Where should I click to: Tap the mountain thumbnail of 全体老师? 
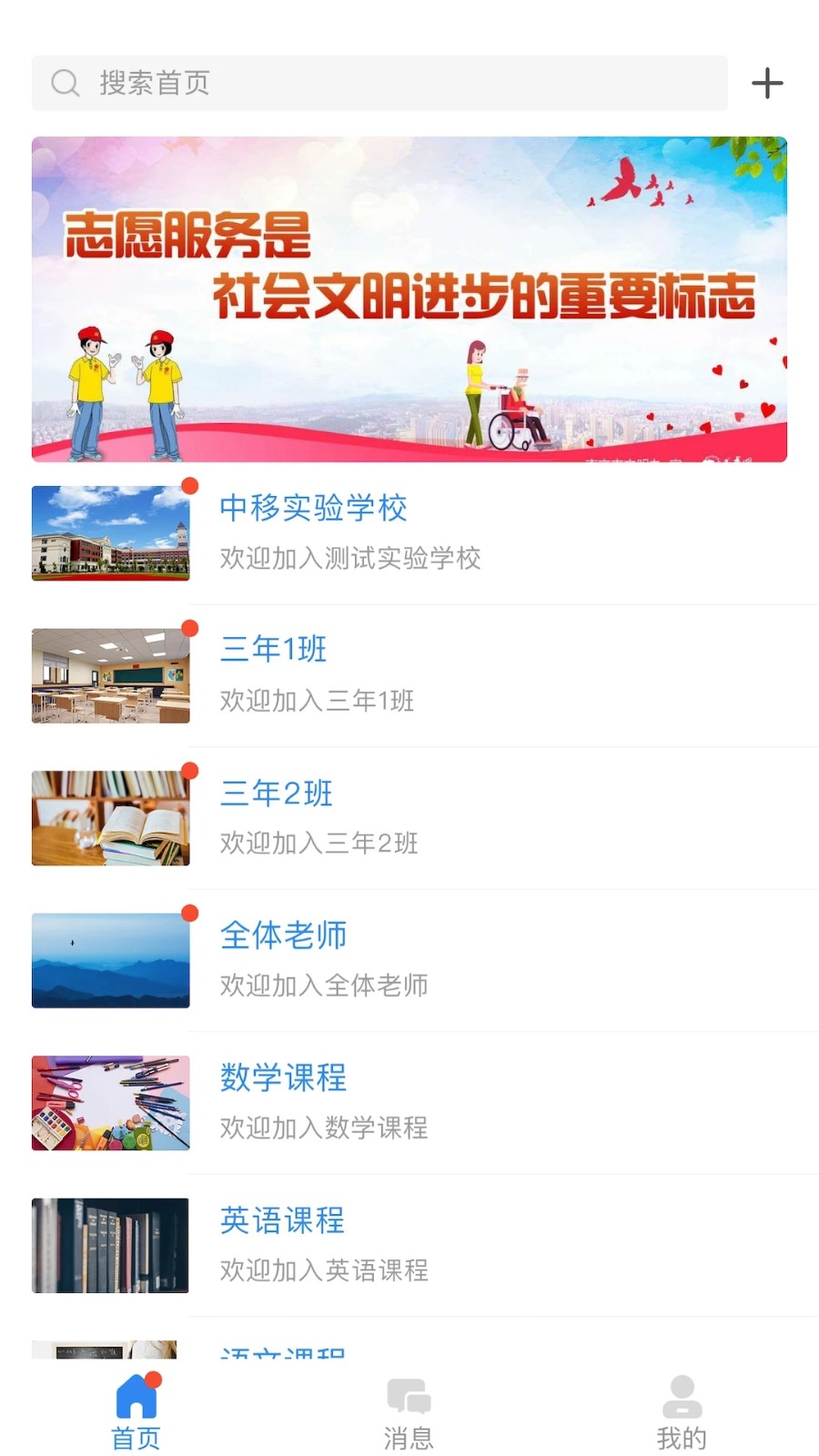[109, 959]
